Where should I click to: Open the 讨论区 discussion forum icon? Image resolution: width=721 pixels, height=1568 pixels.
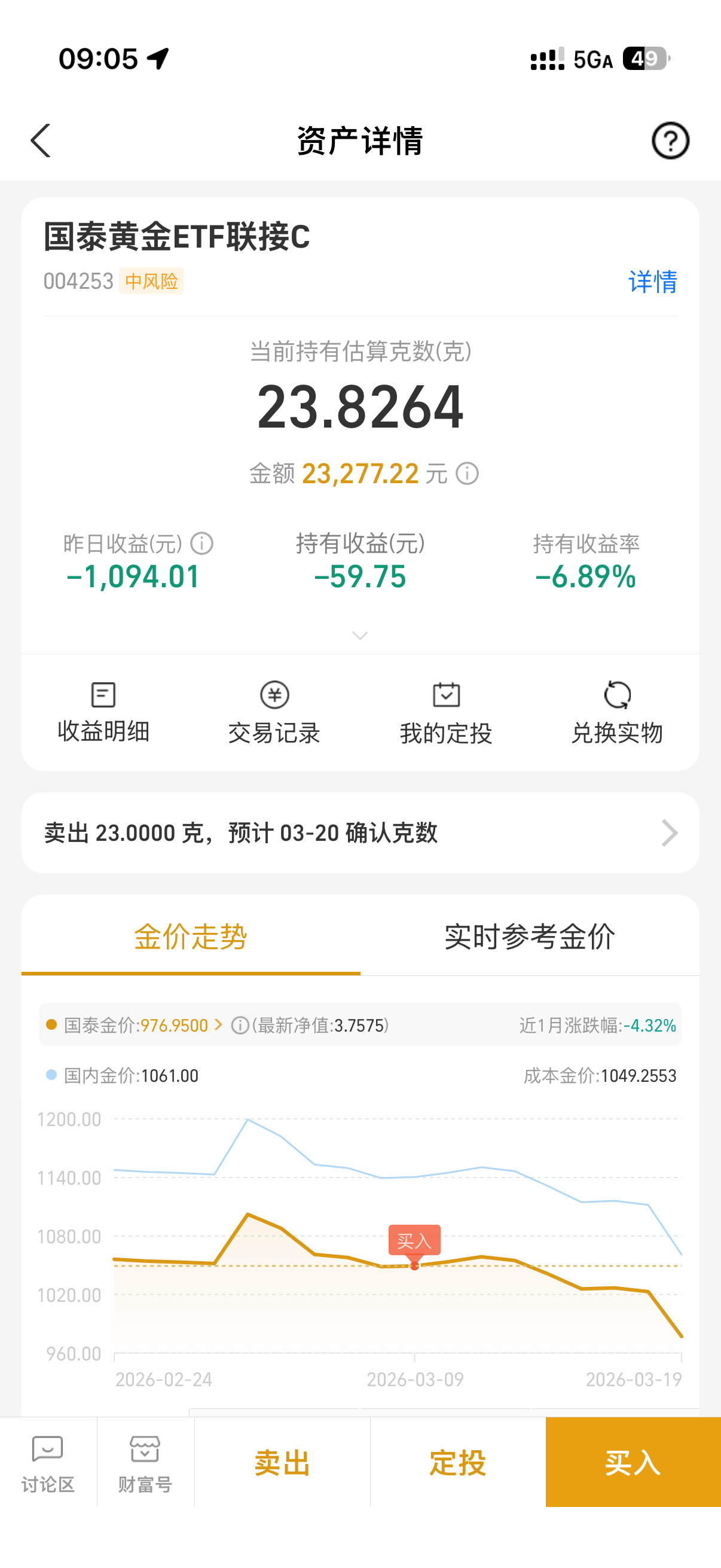[x=48, y=1461]
